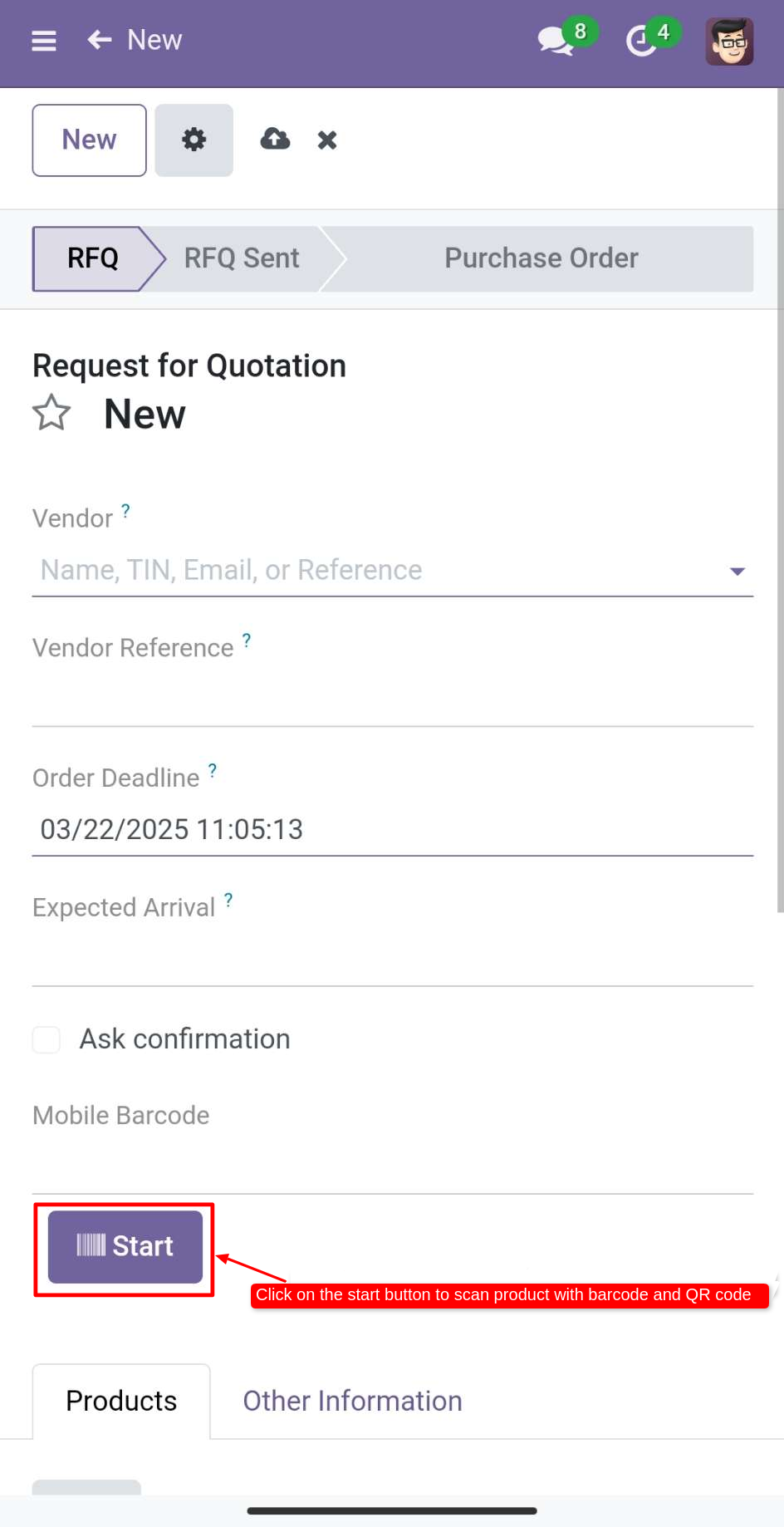Open the gear actions menu

pos(194,140)
